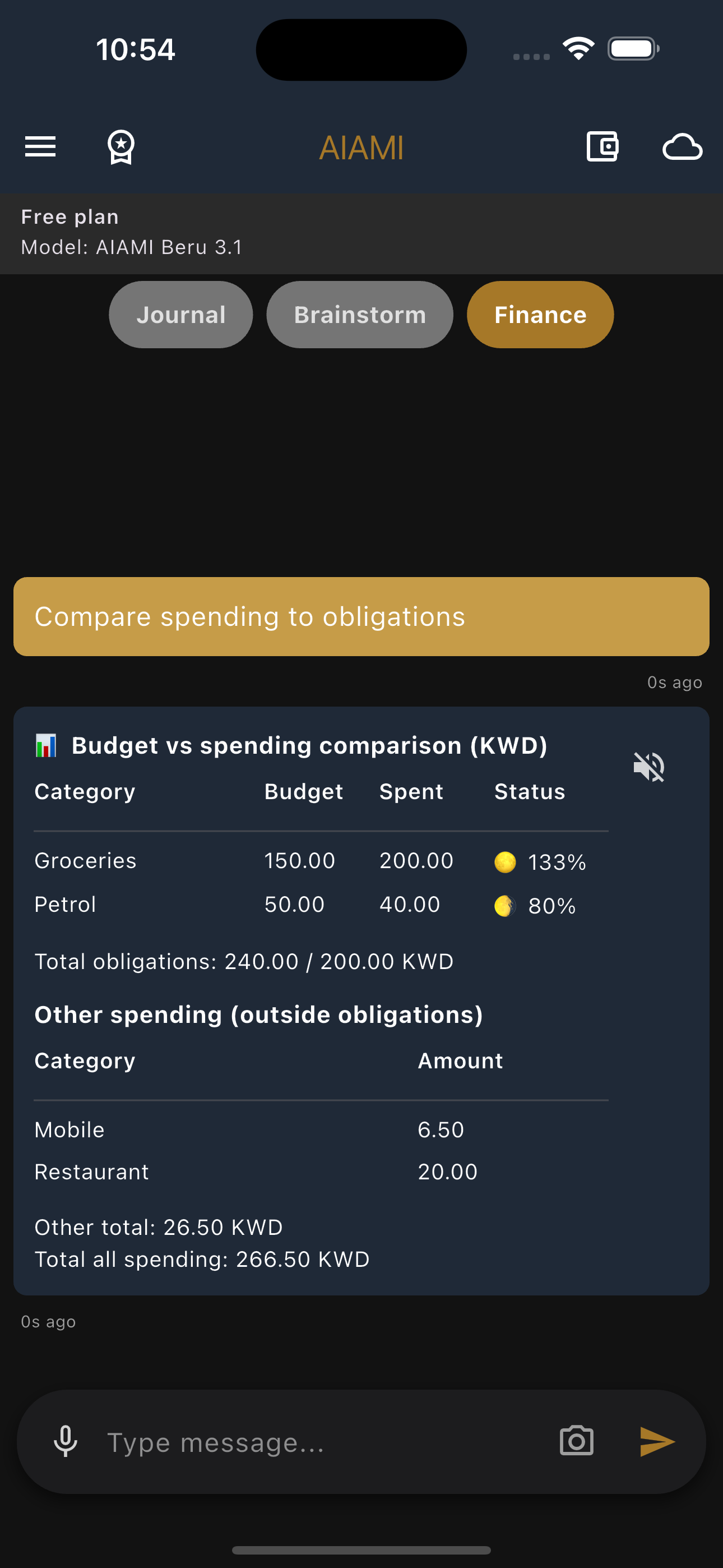Screen dimensions: 723x1568
Task: Tap the Type message input field
Action: (x=274, y=1441)
